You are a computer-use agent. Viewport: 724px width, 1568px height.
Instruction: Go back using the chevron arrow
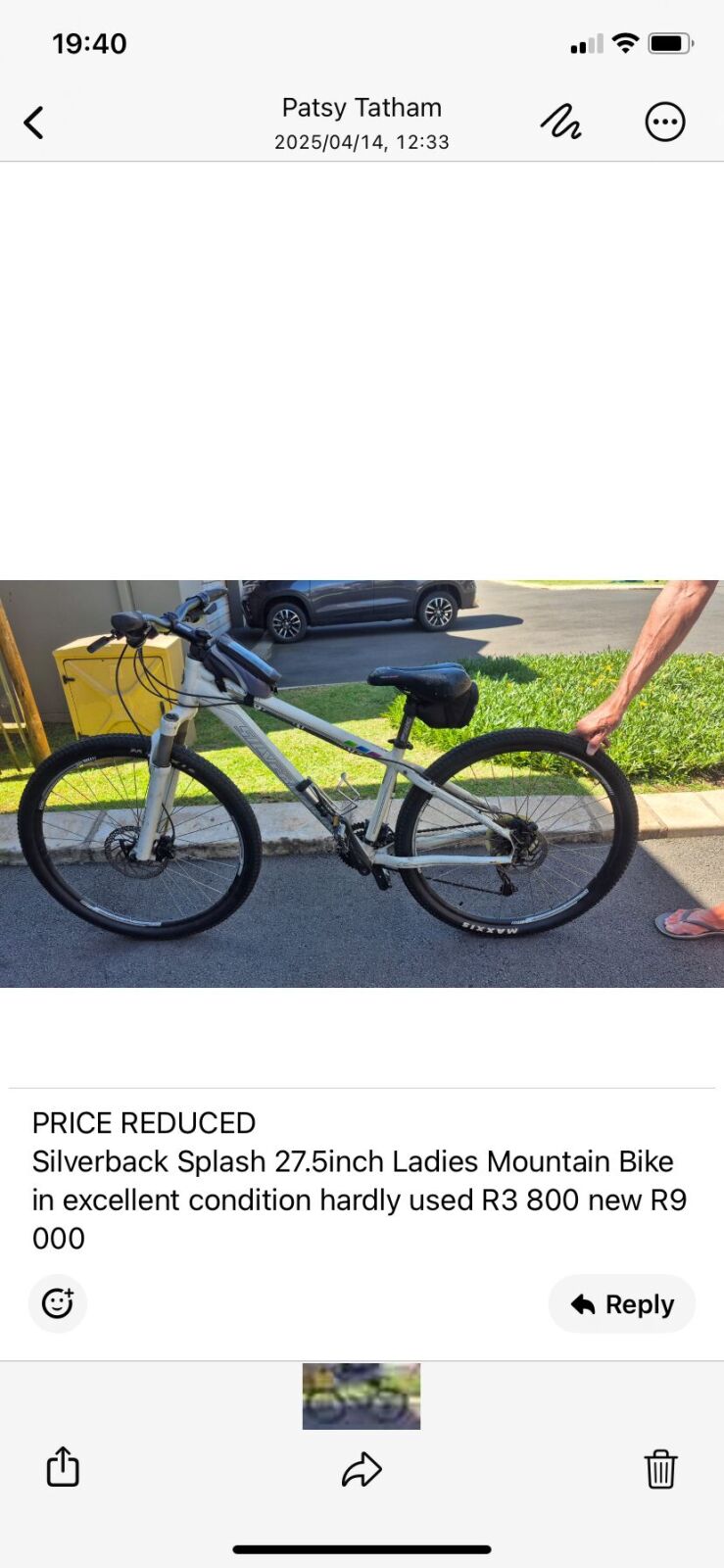click(x=33, y=122)
